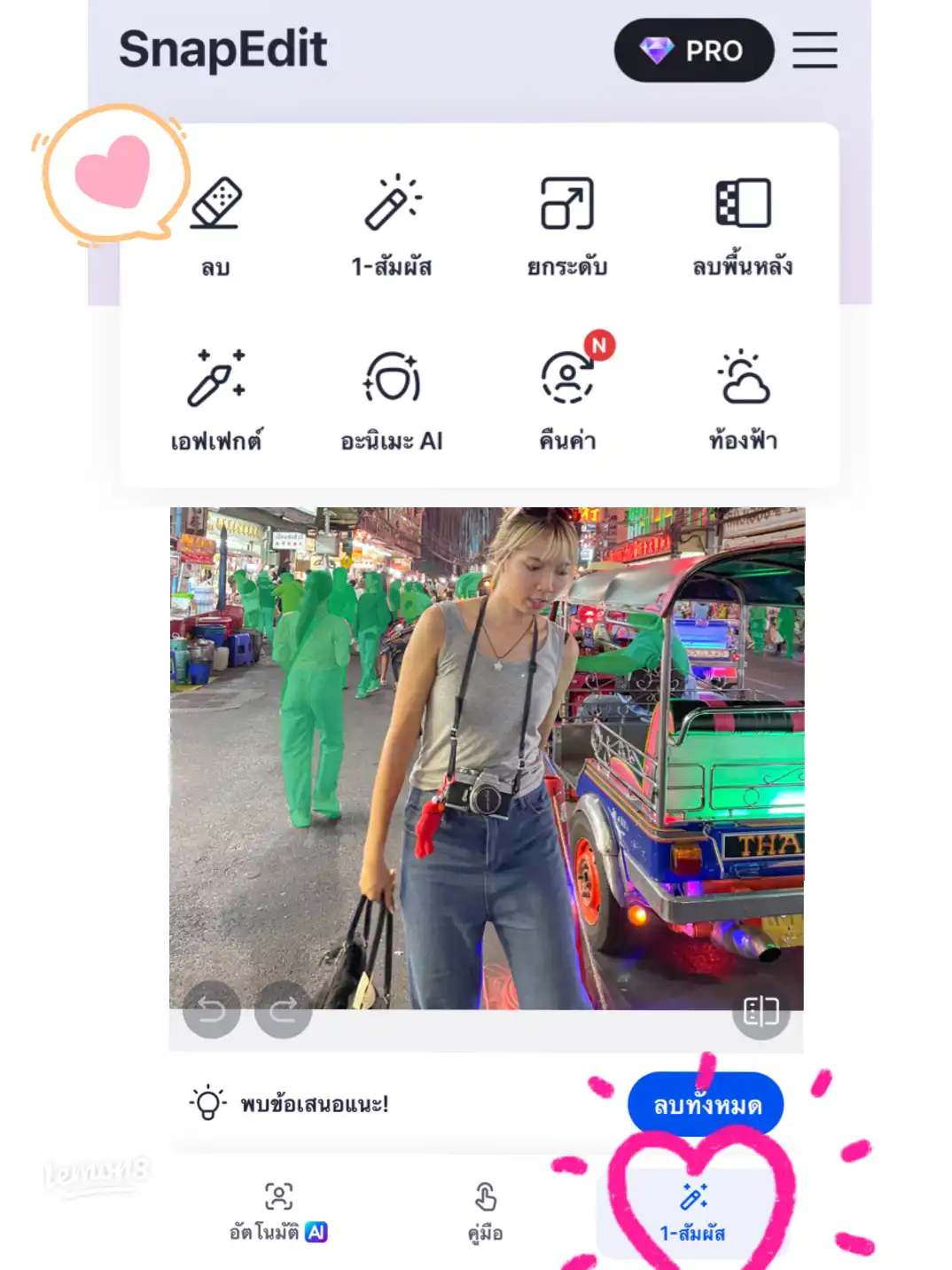This screenshot has height=1270, width=952.
Task: Switch to the อัตโนมัติ AI tab
Action: (x=278, y=1211)
